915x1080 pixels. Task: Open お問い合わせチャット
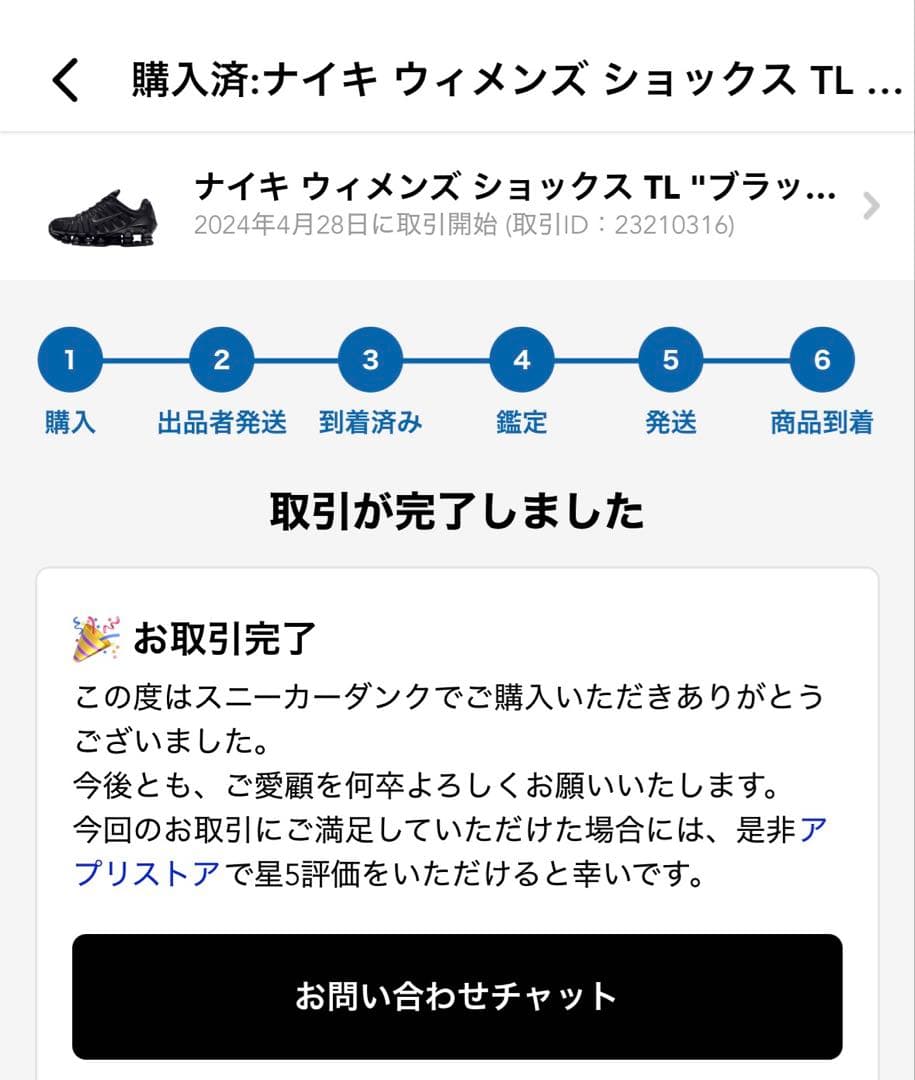[457, 996]
